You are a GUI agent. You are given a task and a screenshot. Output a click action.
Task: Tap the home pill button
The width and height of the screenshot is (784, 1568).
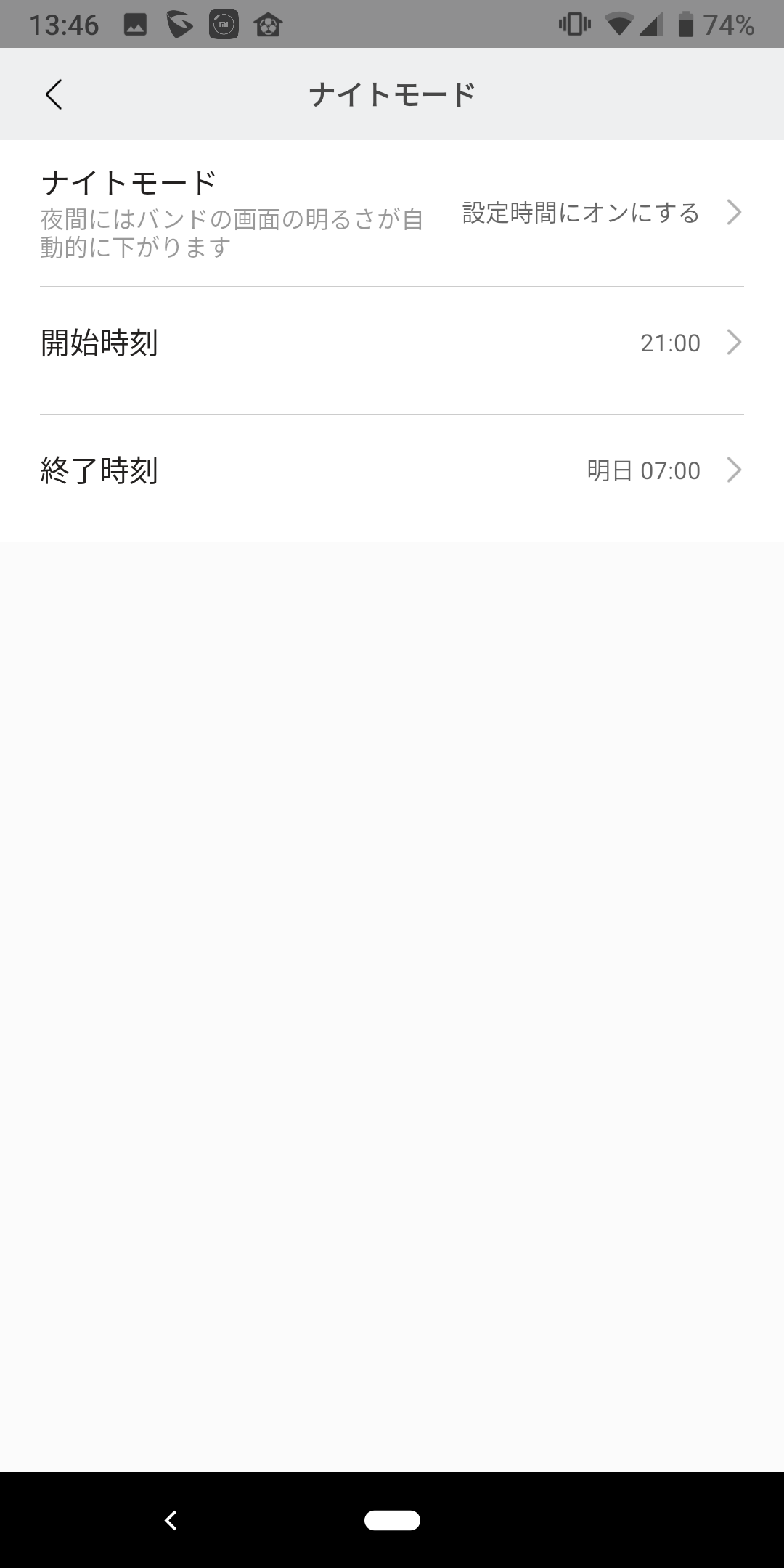click(392, 1520)
